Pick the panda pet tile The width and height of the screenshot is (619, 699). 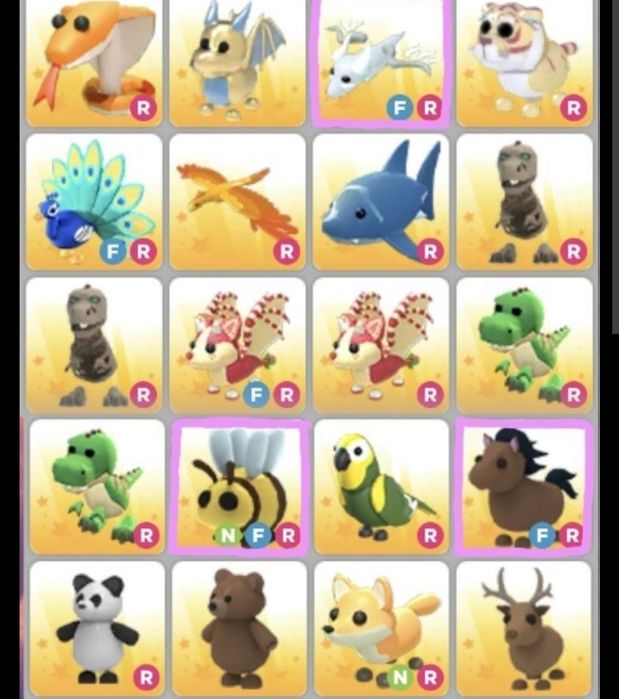[95, 630]
